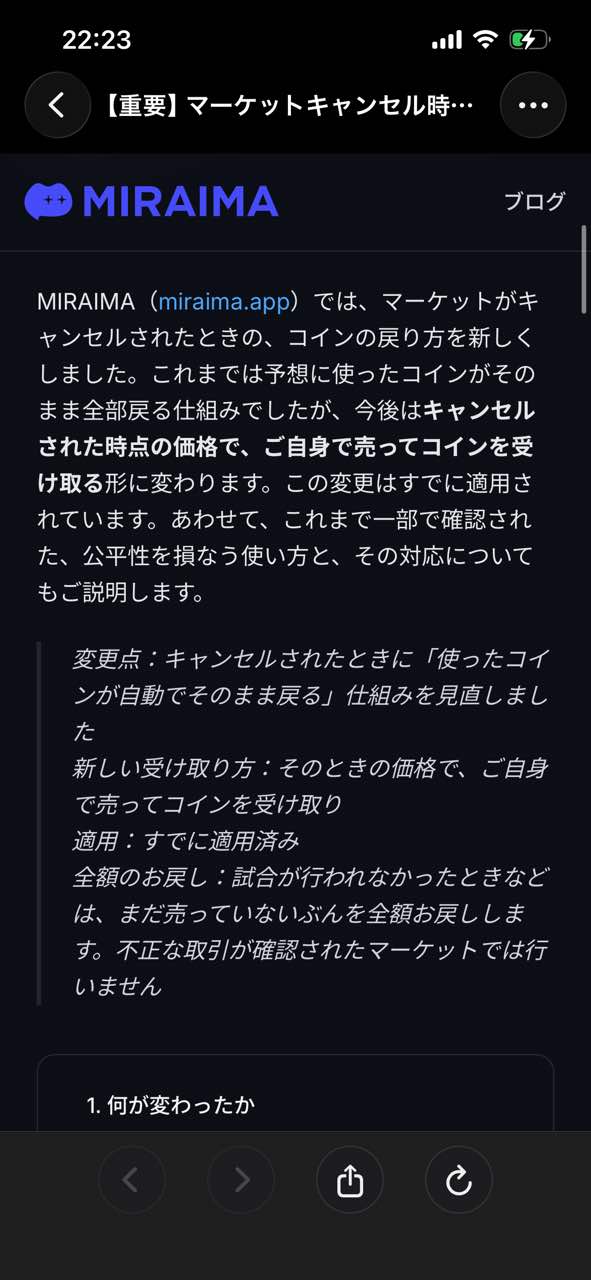Open the ブログ link in the header
Viewport: 591px width, 1280px height.
pyautogui.click(x=534, y=201)
